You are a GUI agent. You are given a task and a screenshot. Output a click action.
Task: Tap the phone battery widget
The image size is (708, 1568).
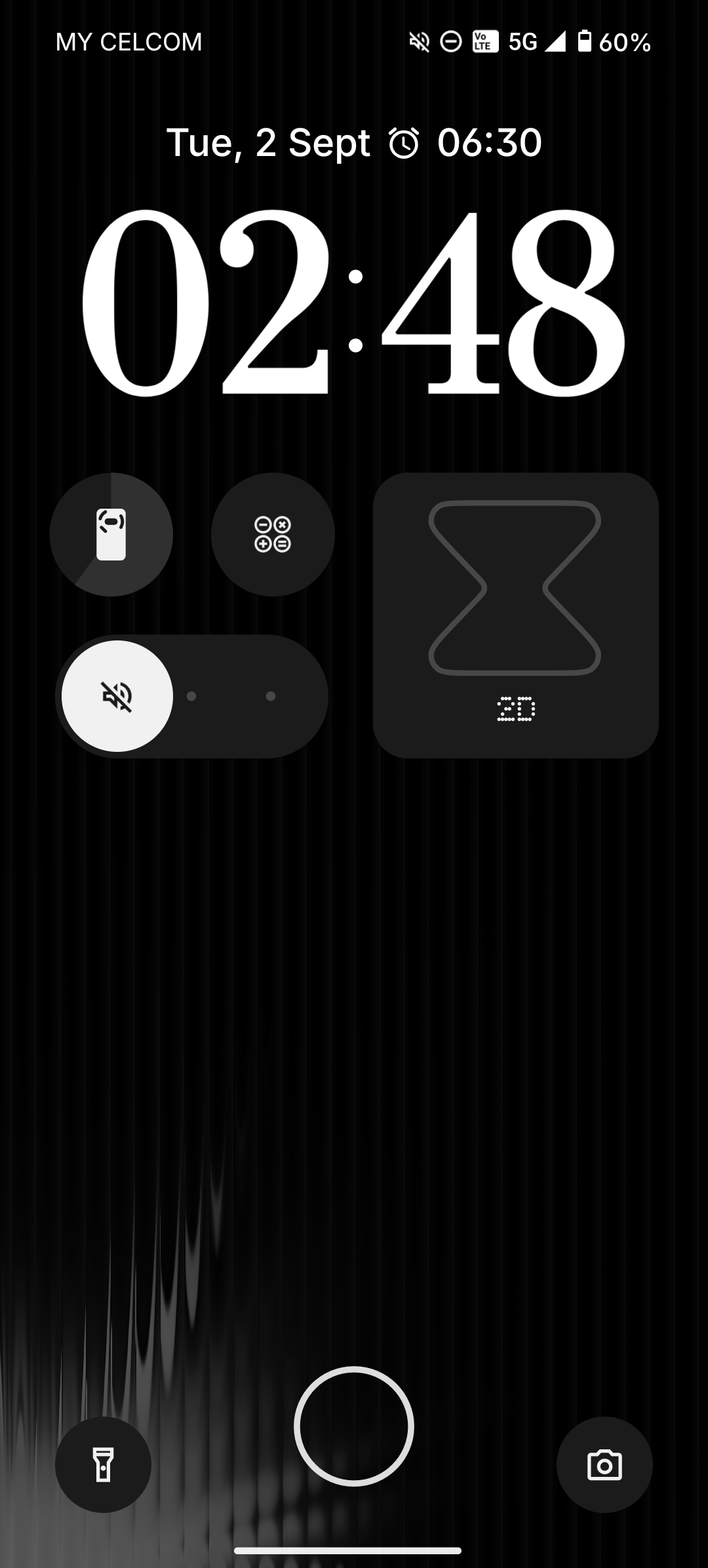point(111,534)
